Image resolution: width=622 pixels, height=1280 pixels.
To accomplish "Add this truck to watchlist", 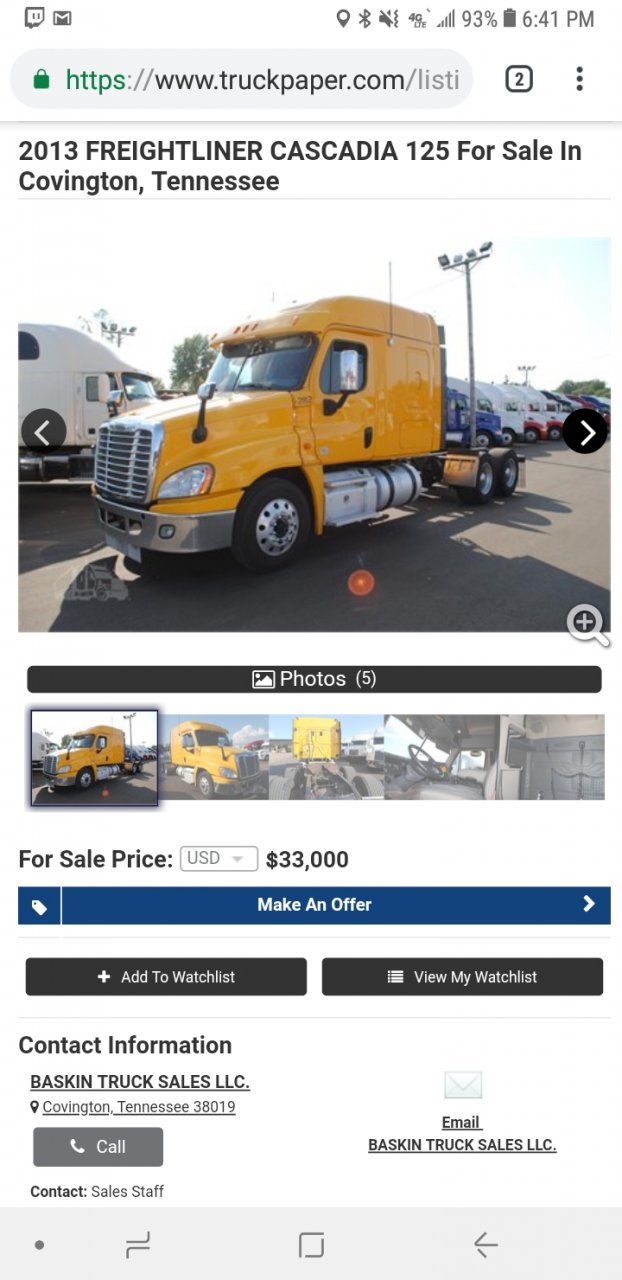I will [x=166, y=977].
